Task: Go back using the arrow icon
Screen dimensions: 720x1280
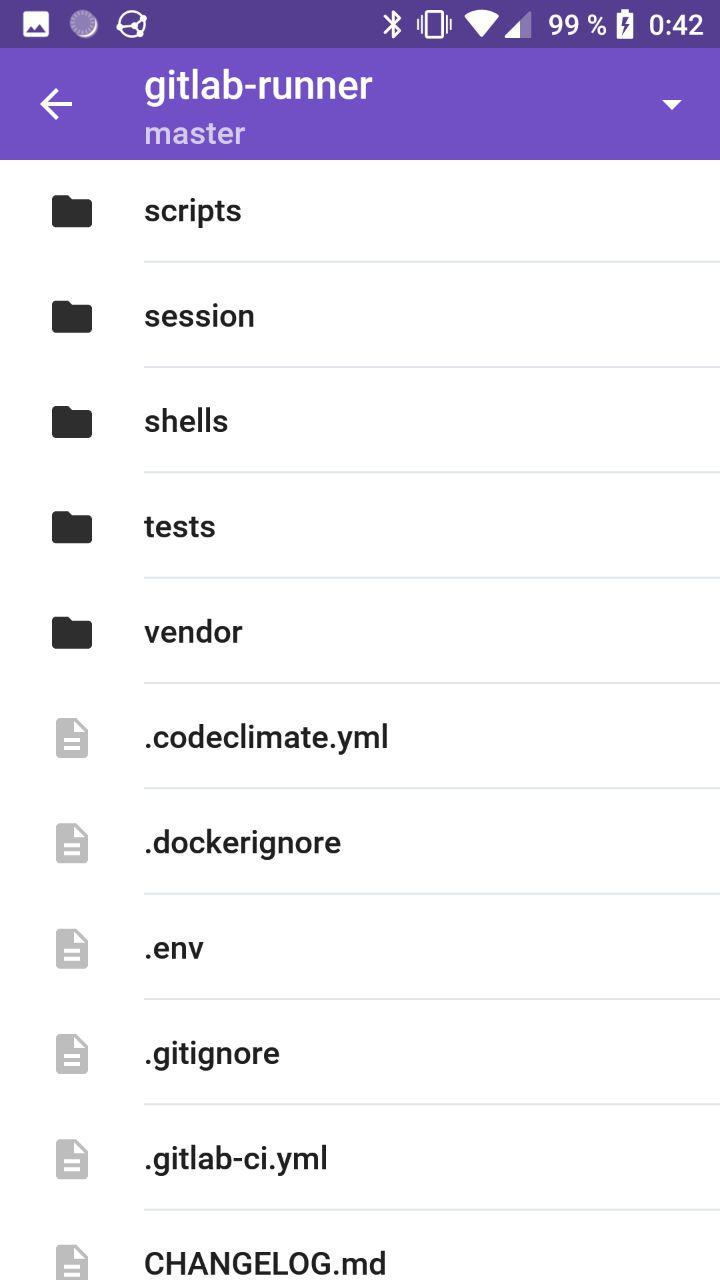Action: pyautogui.click(x=56, y=104)
